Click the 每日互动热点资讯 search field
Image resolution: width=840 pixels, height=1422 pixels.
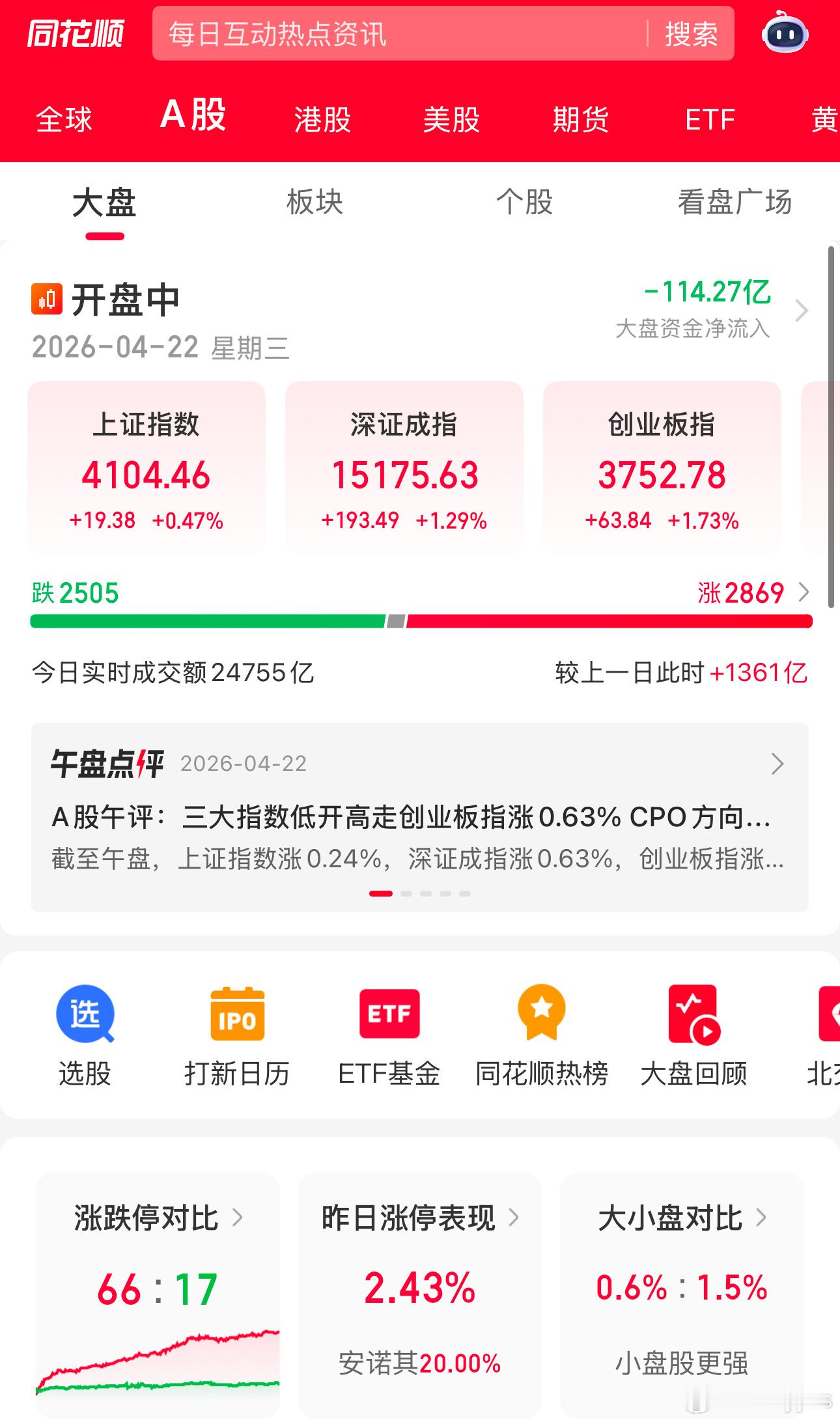pos(391,35)
